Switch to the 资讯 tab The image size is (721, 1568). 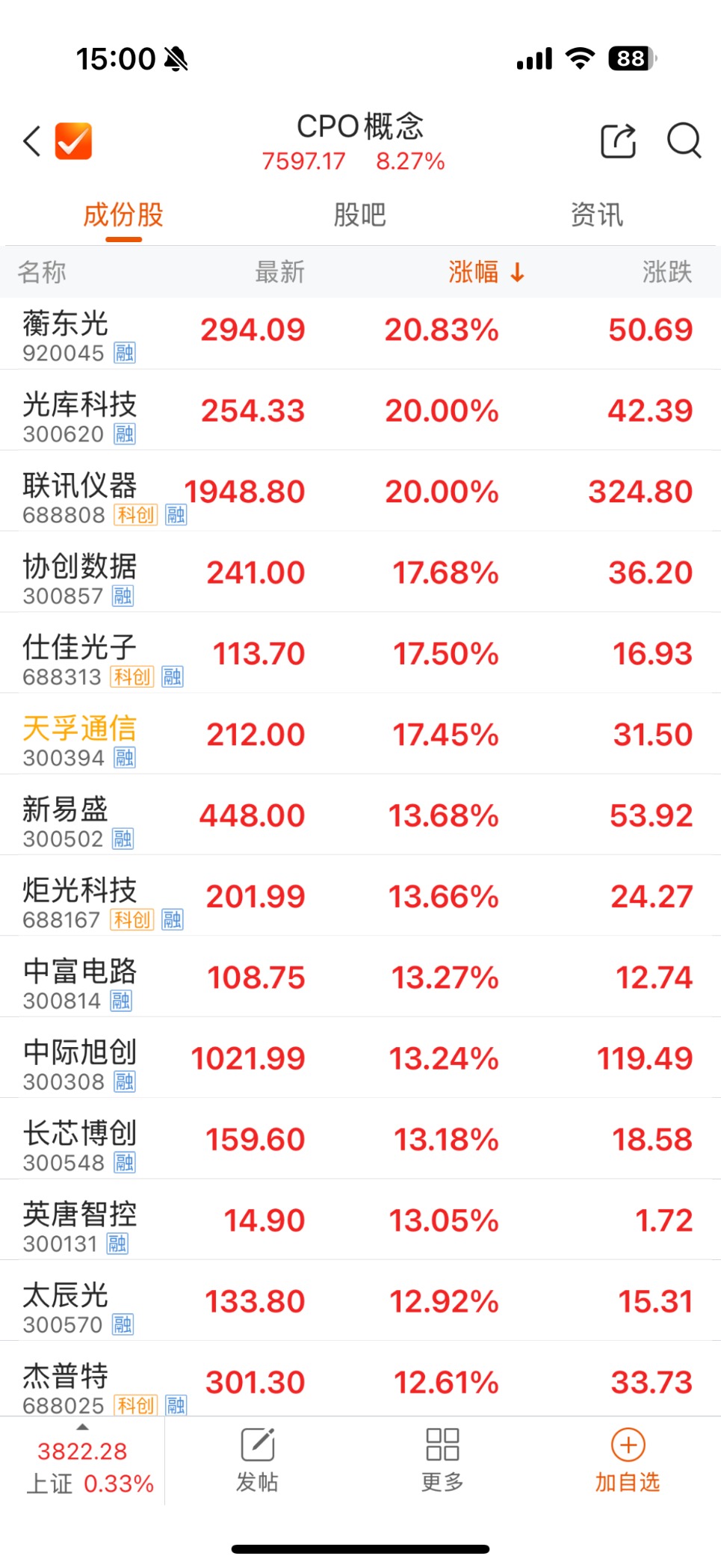[x=596, y=215]
